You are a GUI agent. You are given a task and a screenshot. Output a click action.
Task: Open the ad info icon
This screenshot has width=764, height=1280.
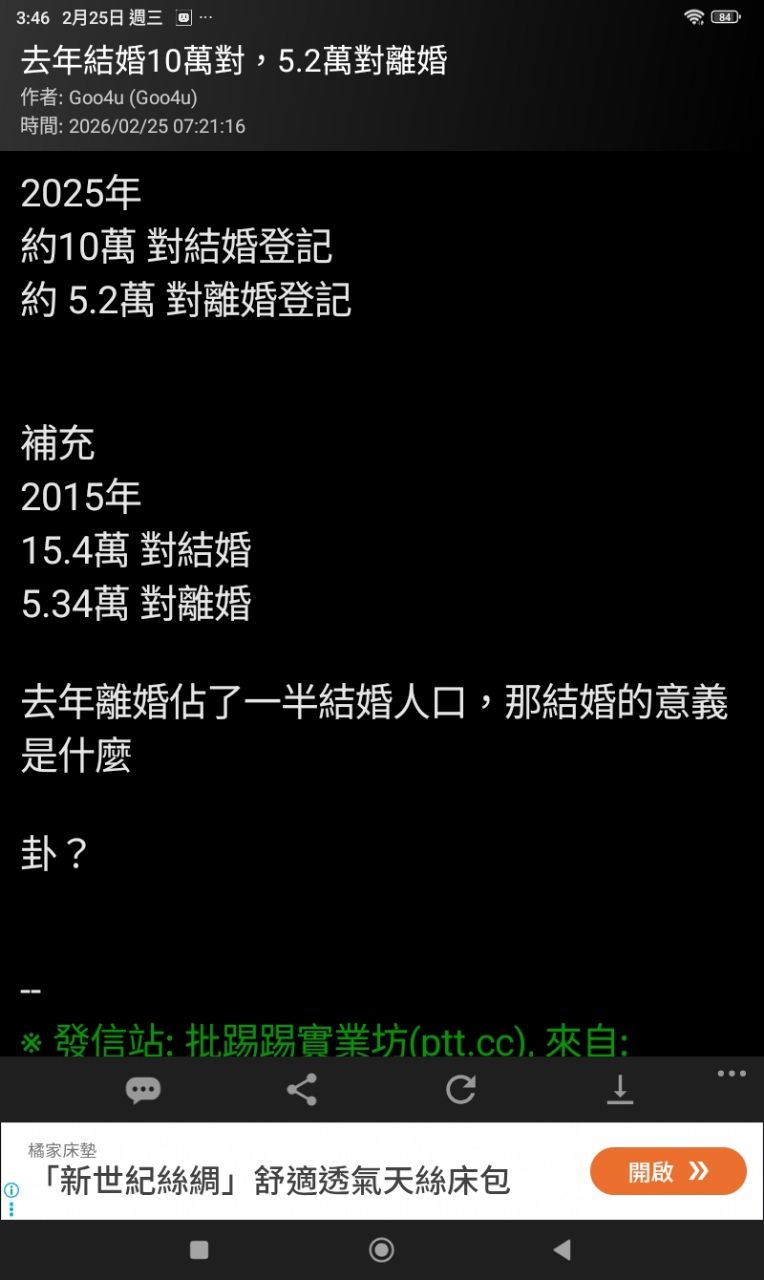pos(12,1190)
